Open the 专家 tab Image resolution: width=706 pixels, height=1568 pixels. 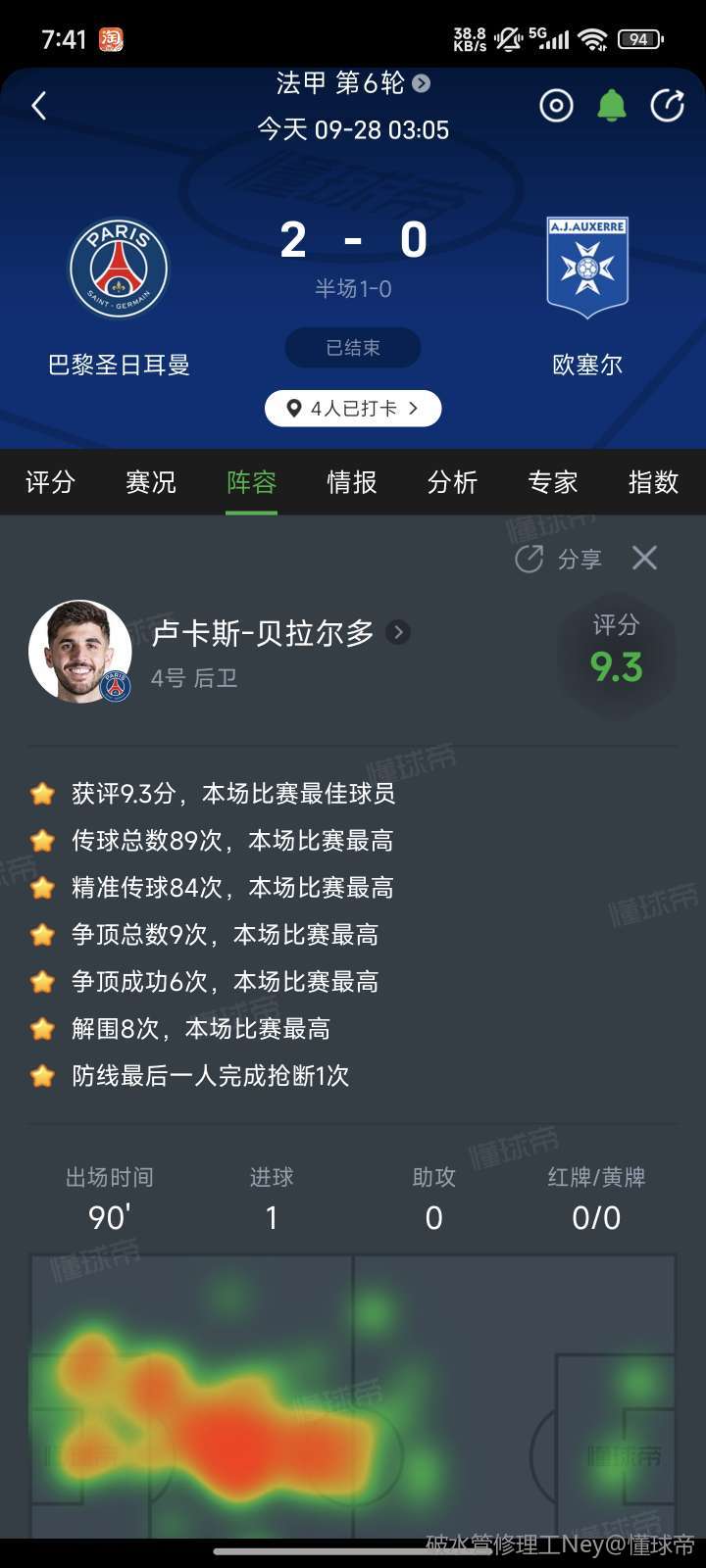click(553, 482)
